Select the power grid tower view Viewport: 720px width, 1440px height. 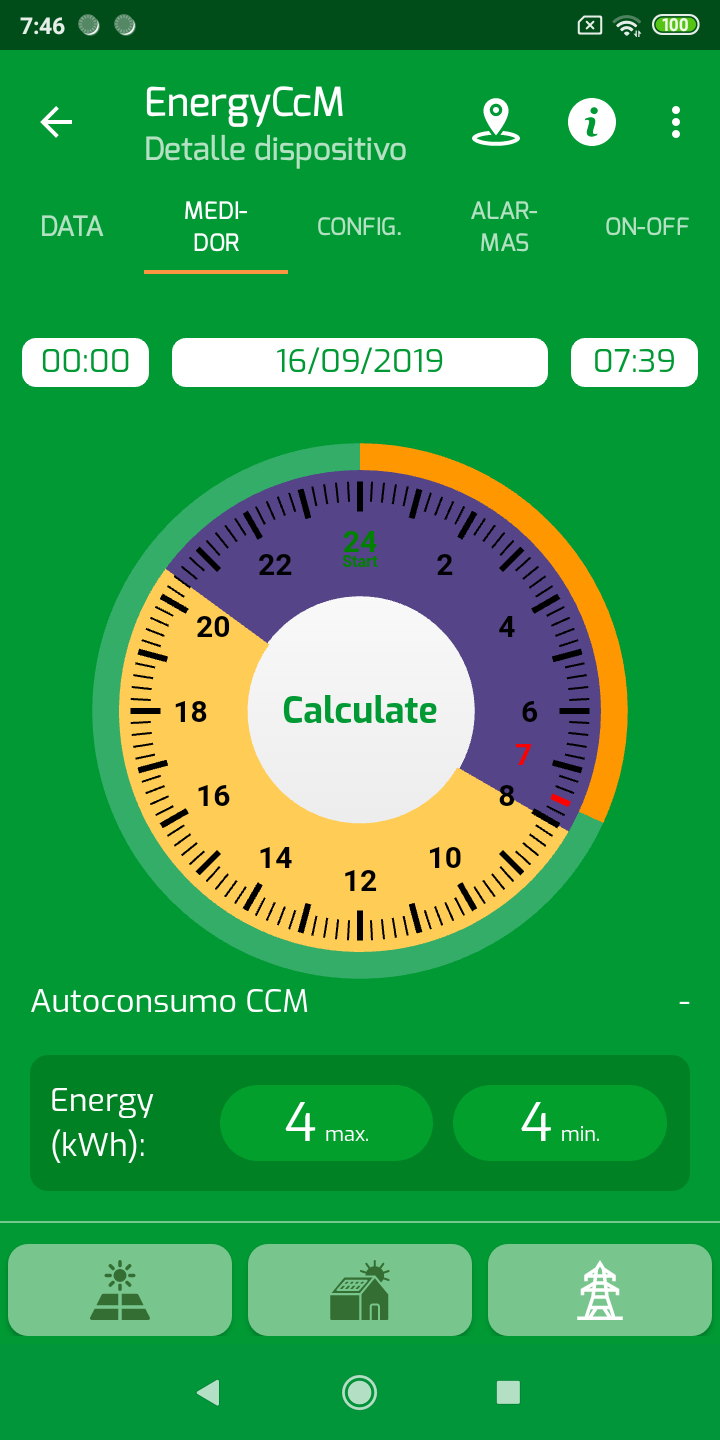[600, 1290]
